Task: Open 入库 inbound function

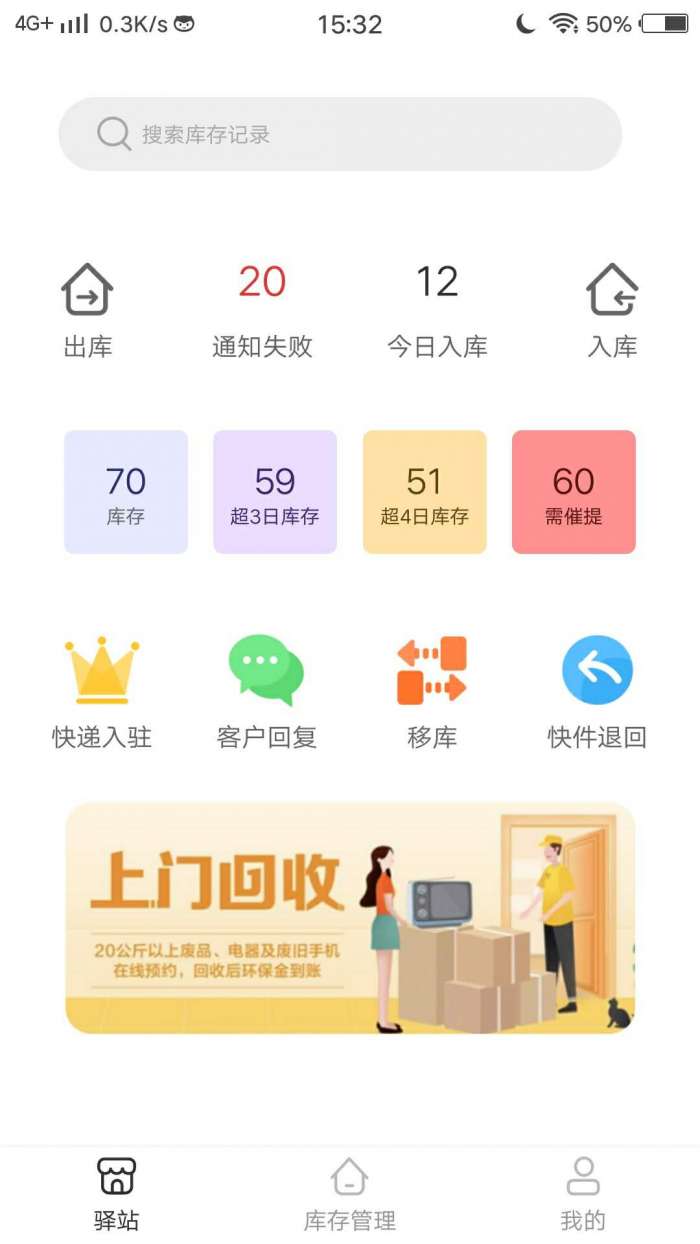Action: click(x=612, y=310)
